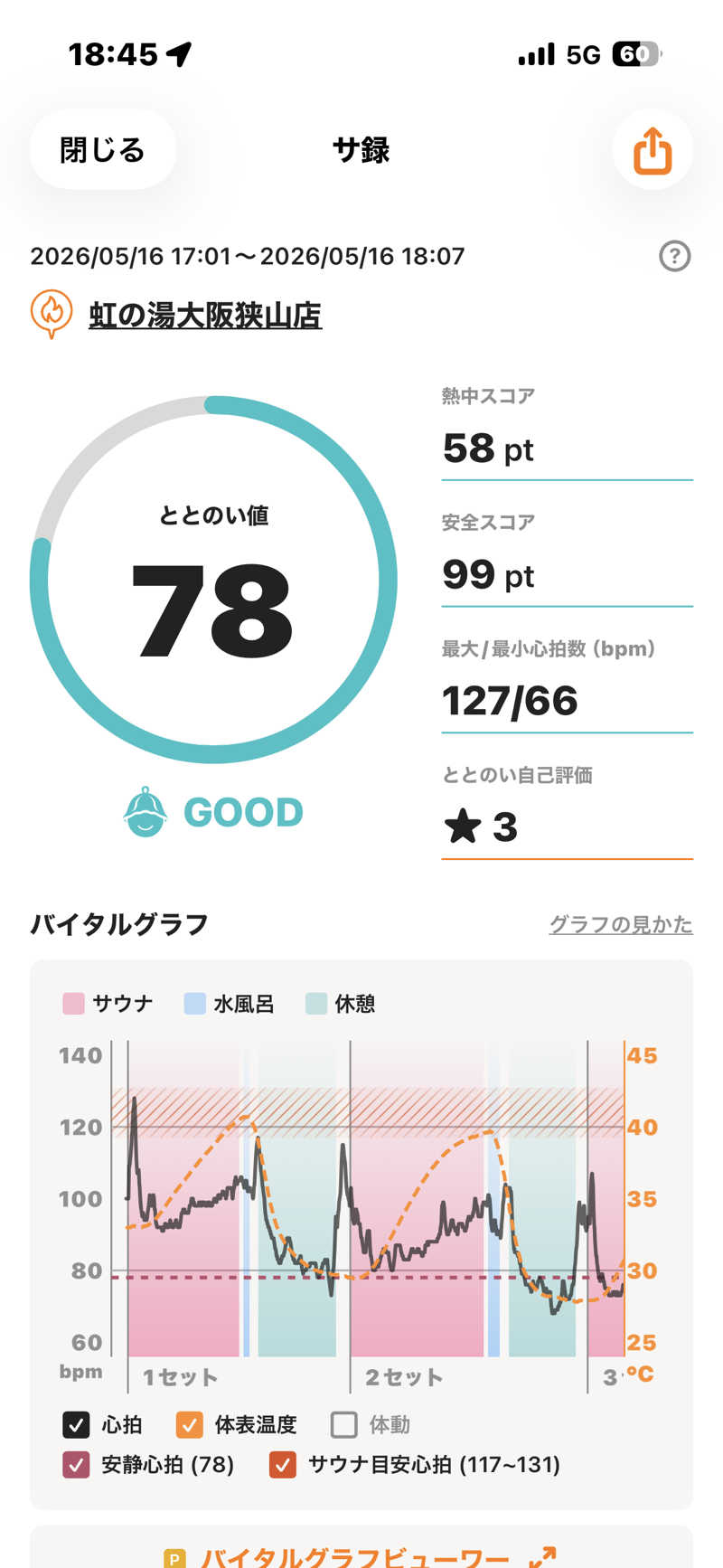Image resolution: width=723 pixels, height=1568 pixels.
Task: Uncheck the 心拍 checkbox
Action: [x=76, y=1425]
